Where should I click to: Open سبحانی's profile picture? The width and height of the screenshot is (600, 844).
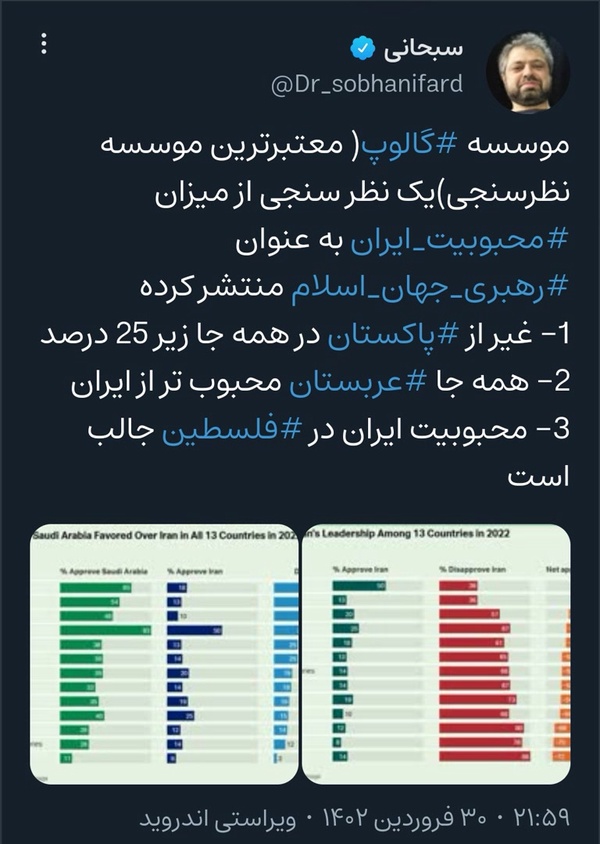click(528, 72)
